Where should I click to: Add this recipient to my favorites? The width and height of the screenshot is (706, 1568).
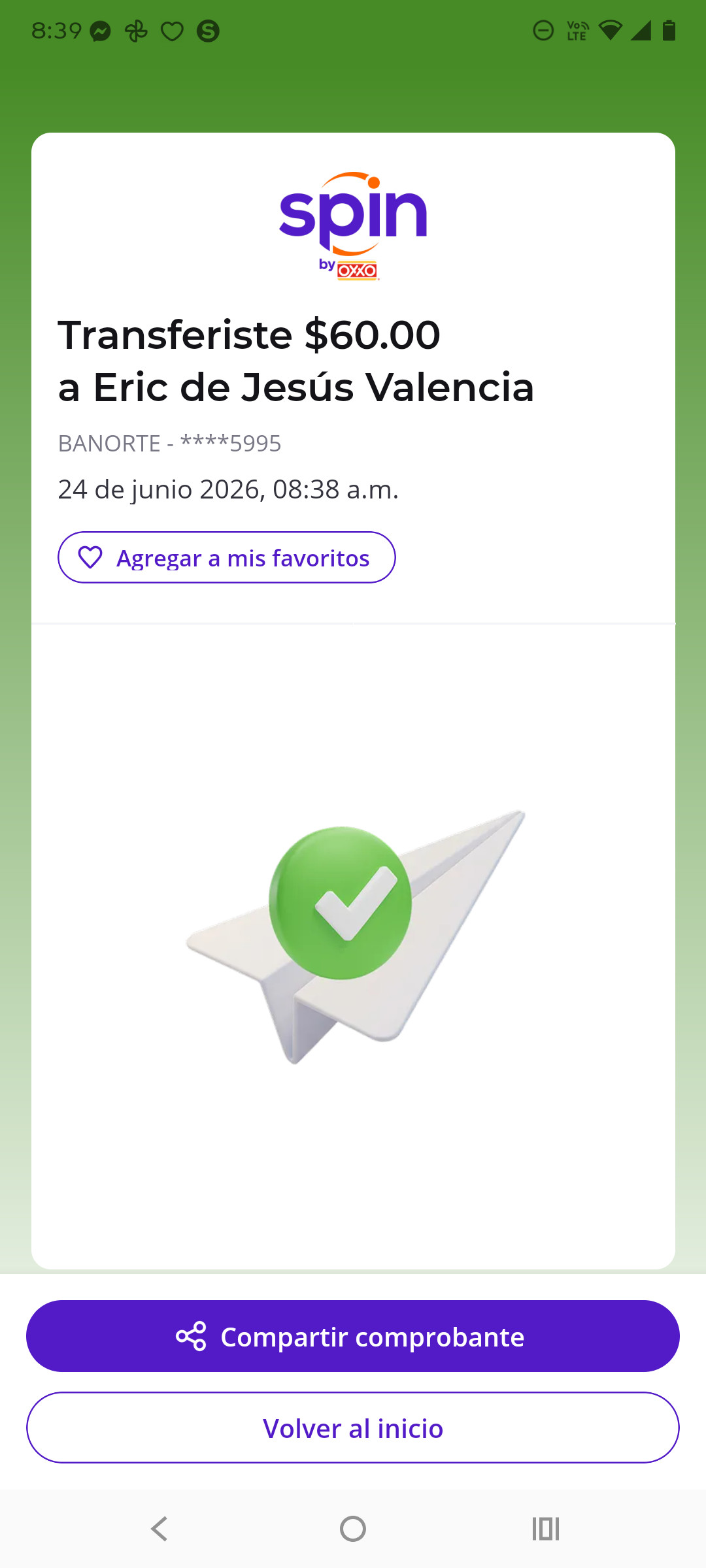pos(226,557)
